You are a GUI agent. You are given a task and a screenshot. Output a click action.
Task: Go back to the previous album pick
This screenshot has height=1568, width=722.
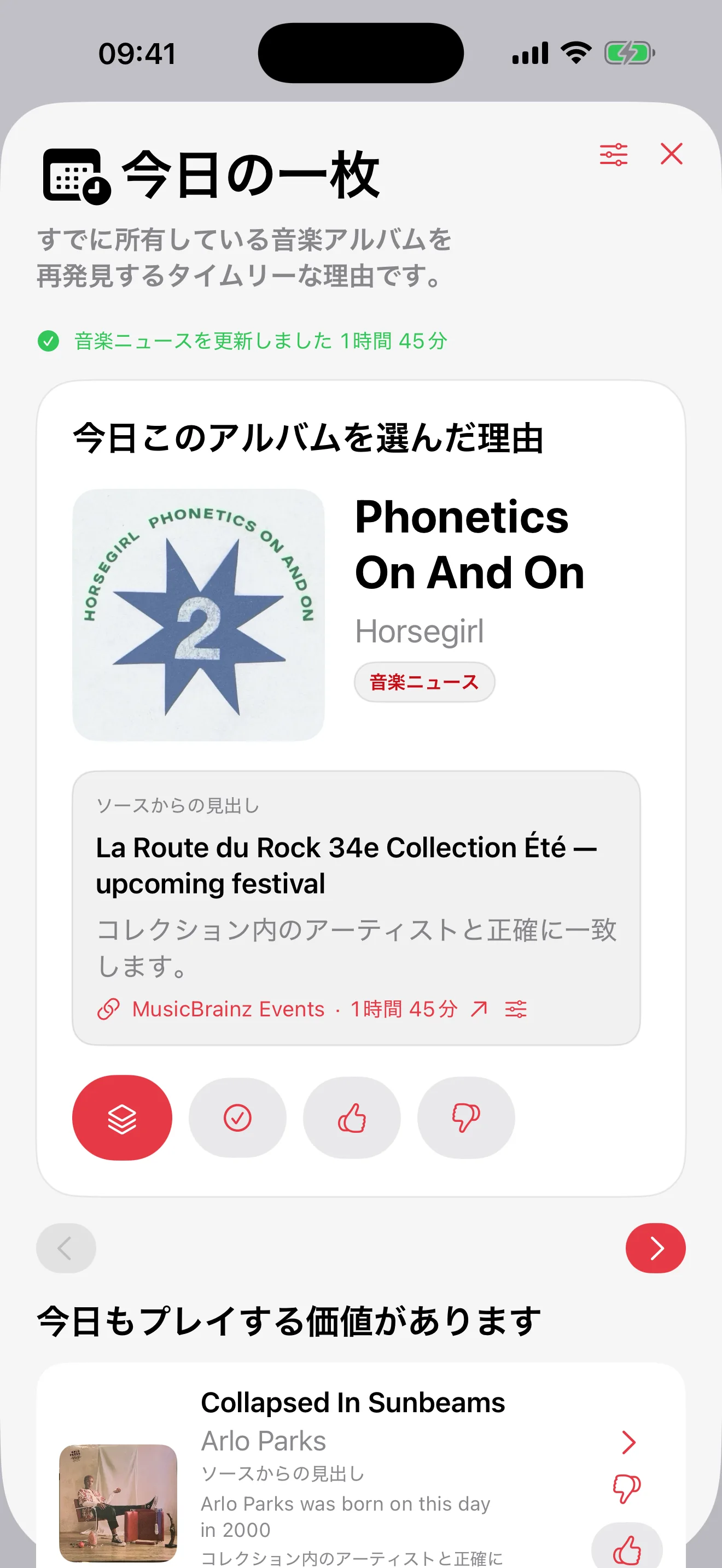66,1248
